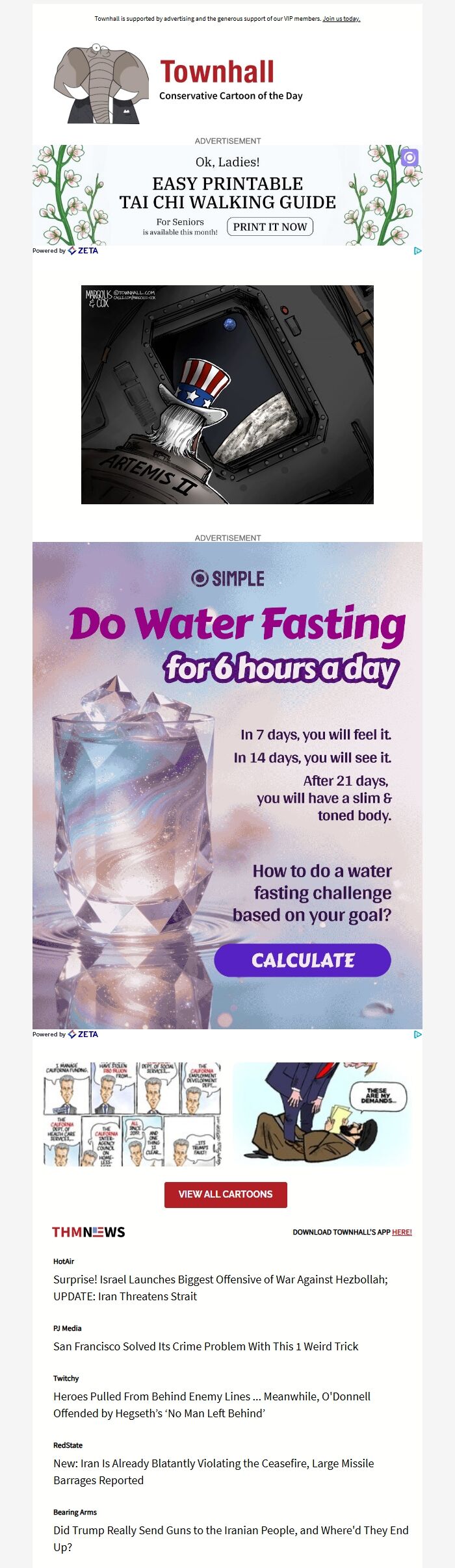The width and height of the screenshot is (455, 1568).
Task: Tap AdChoices icon under water fasting ad
Action: pos(417,1035)
